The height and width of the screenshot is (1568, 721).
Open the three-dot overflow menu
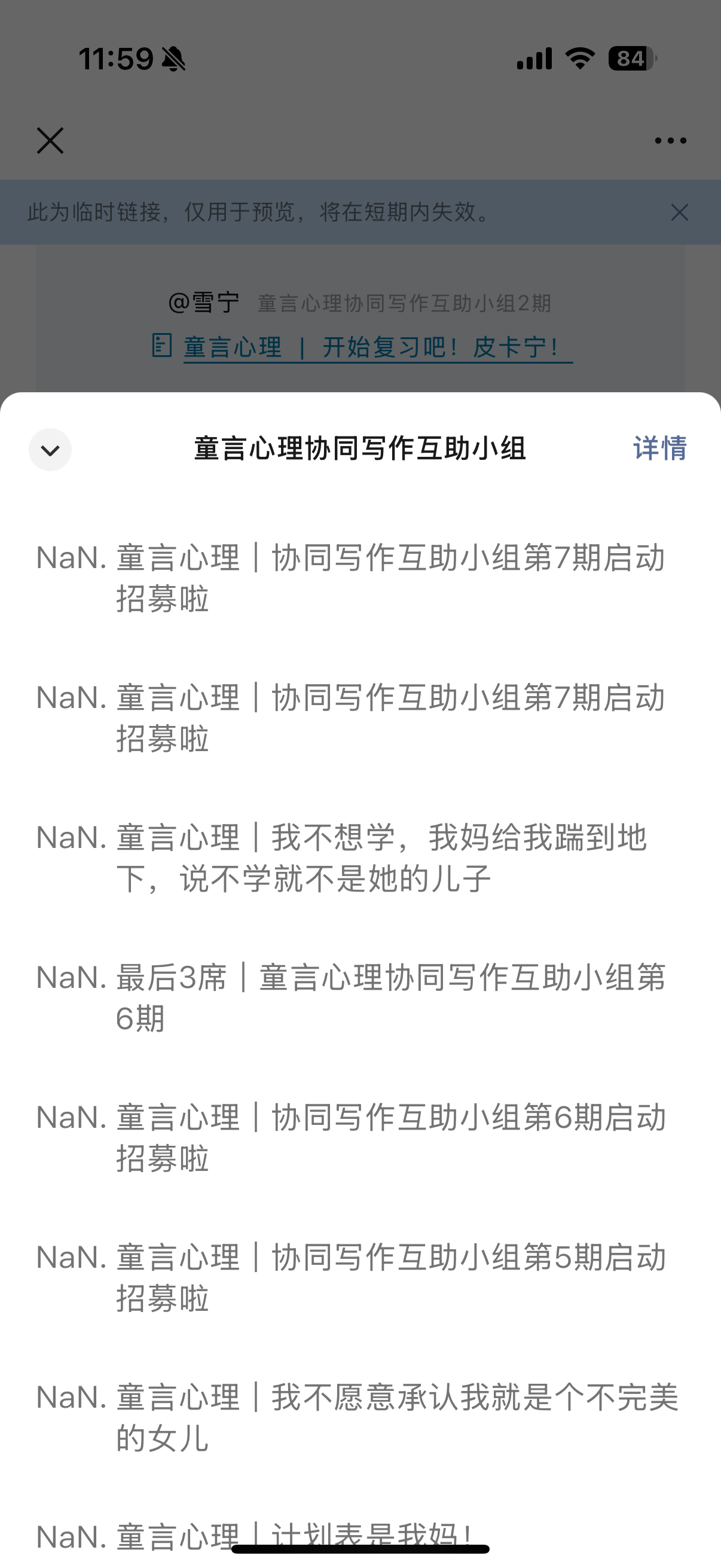(x=671, y=141)
